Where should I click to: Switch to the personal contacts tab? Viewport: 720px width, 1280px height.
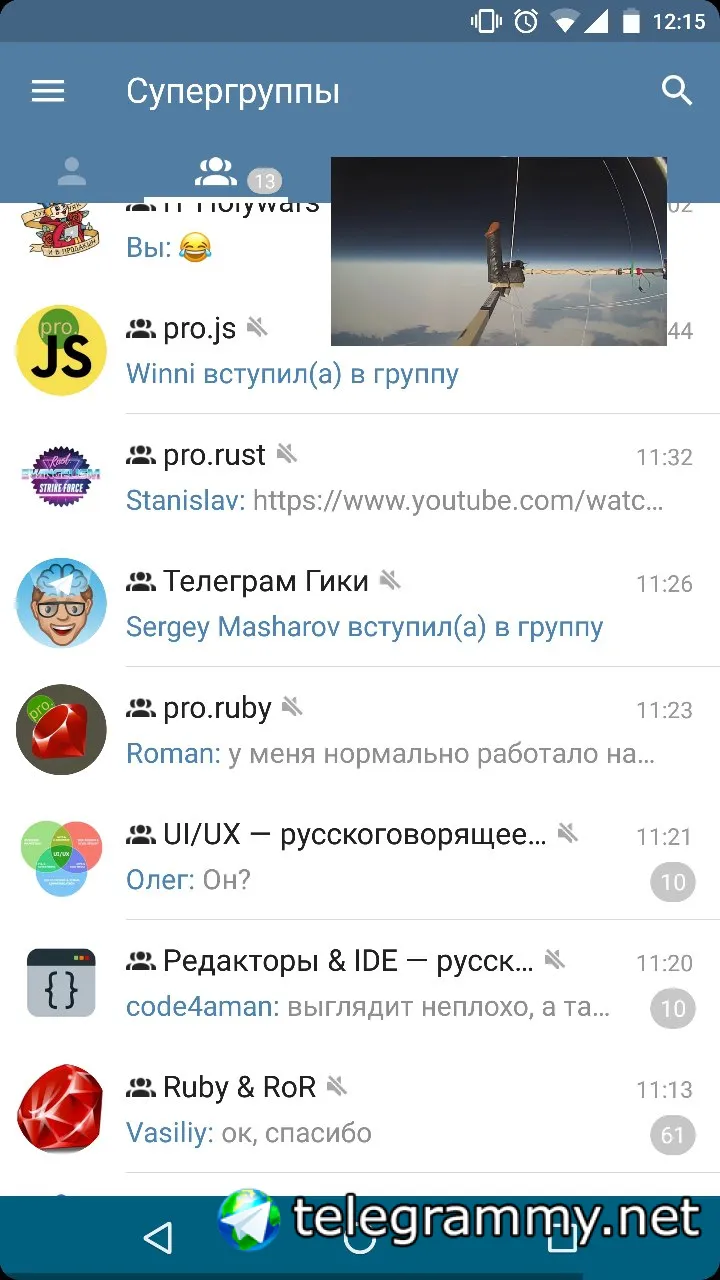tap(72, 172)
